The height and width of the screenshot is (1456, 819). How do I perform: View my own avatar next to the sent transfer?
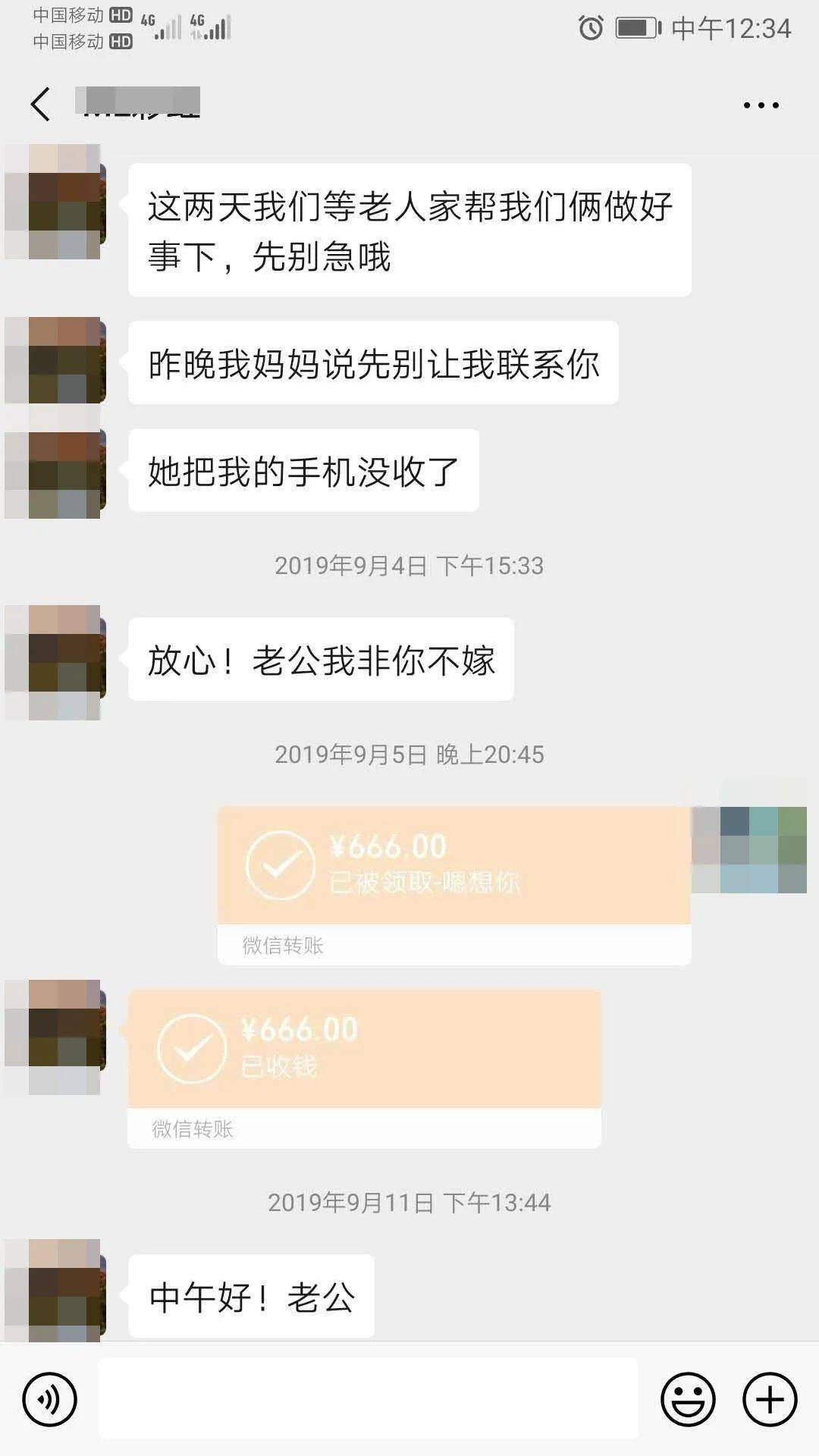[749, 850]
